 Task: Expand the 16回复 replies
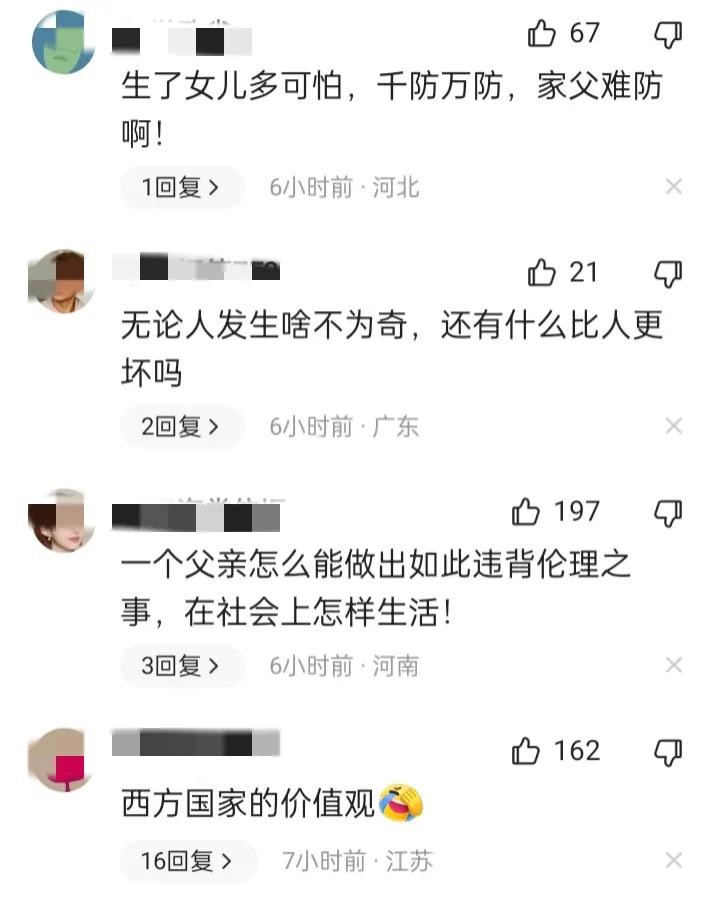[187, 861]
